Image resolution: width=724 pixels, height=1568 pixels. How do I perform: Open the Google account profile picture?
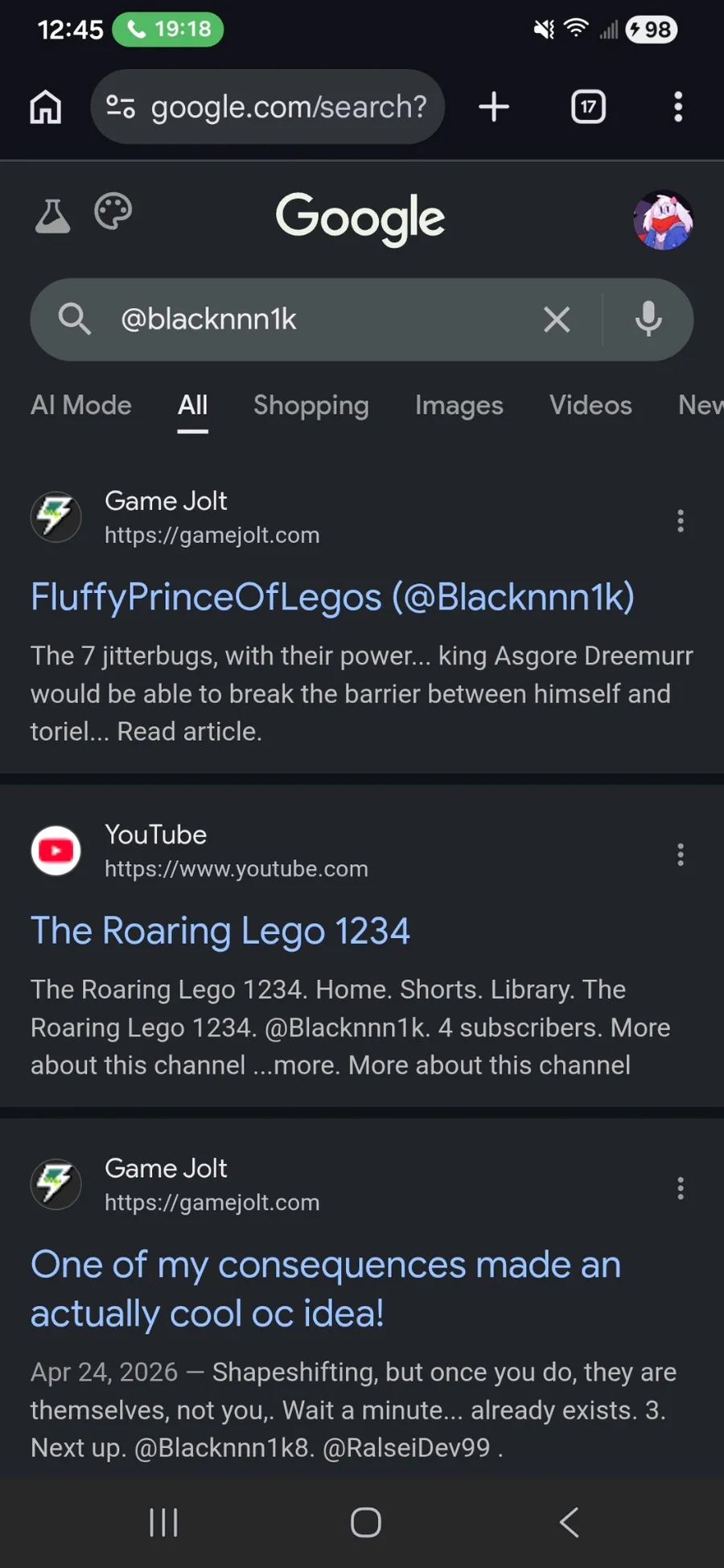(x=663, y=220)
